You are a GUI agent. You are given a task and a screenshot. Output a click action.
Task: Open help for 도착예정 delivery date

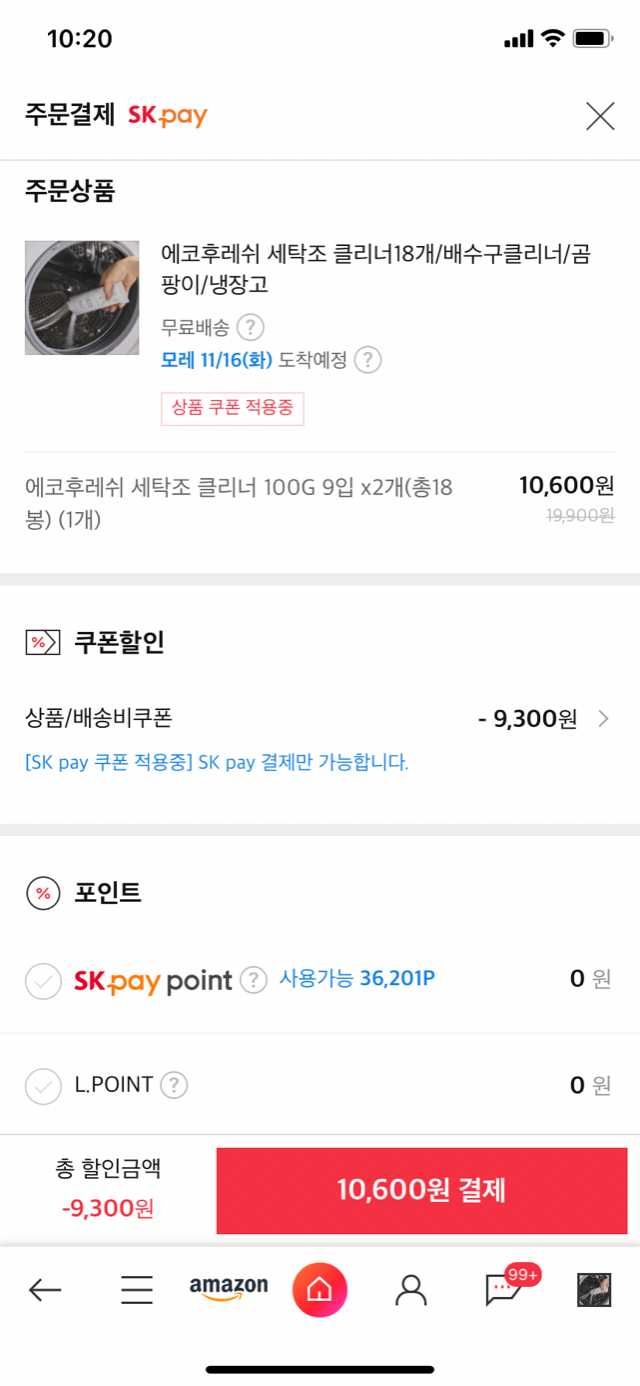click(x=368, y=360)
